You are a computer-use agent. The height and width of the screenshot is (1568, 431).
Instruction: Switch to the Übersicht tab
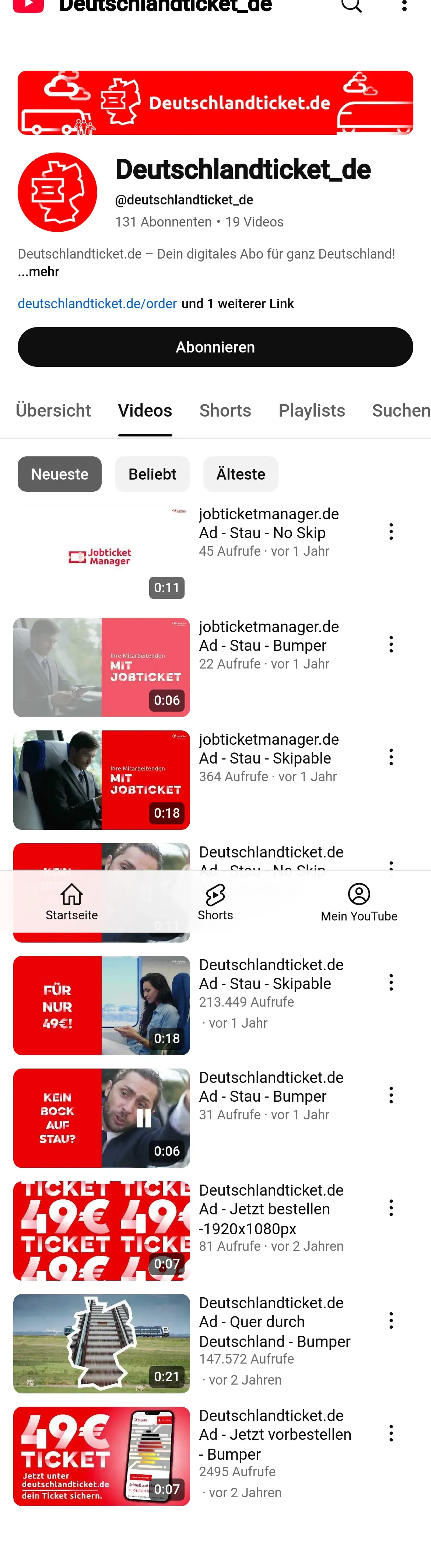[x=53, y=410]
